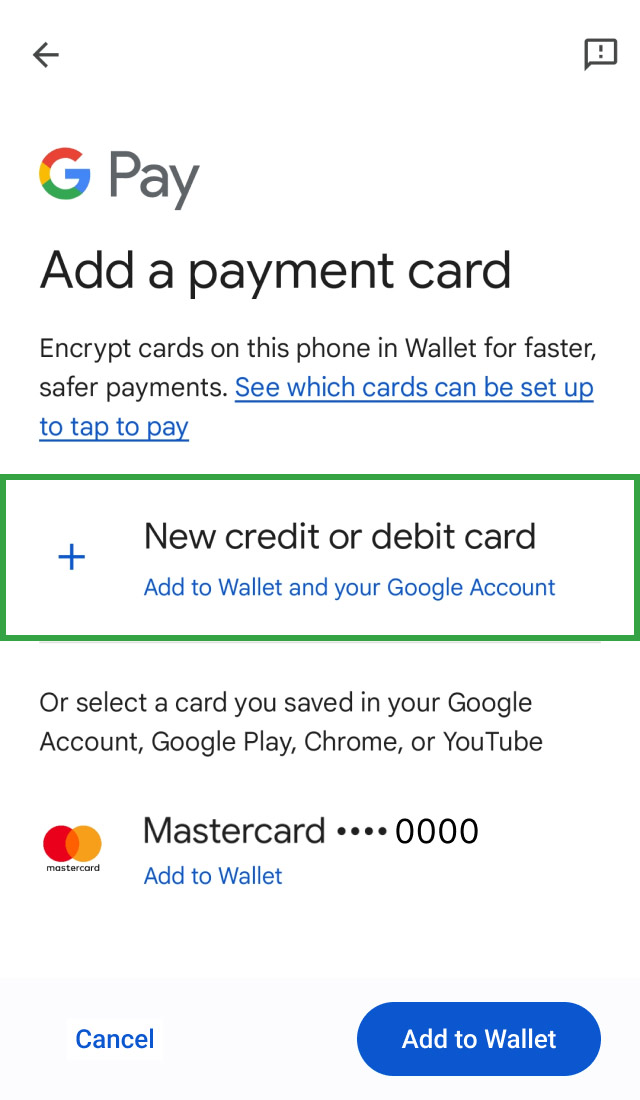Viewport: 640px width, 1100px height.
Task: Cancel adding a payment card
Action: (115, 1039)
